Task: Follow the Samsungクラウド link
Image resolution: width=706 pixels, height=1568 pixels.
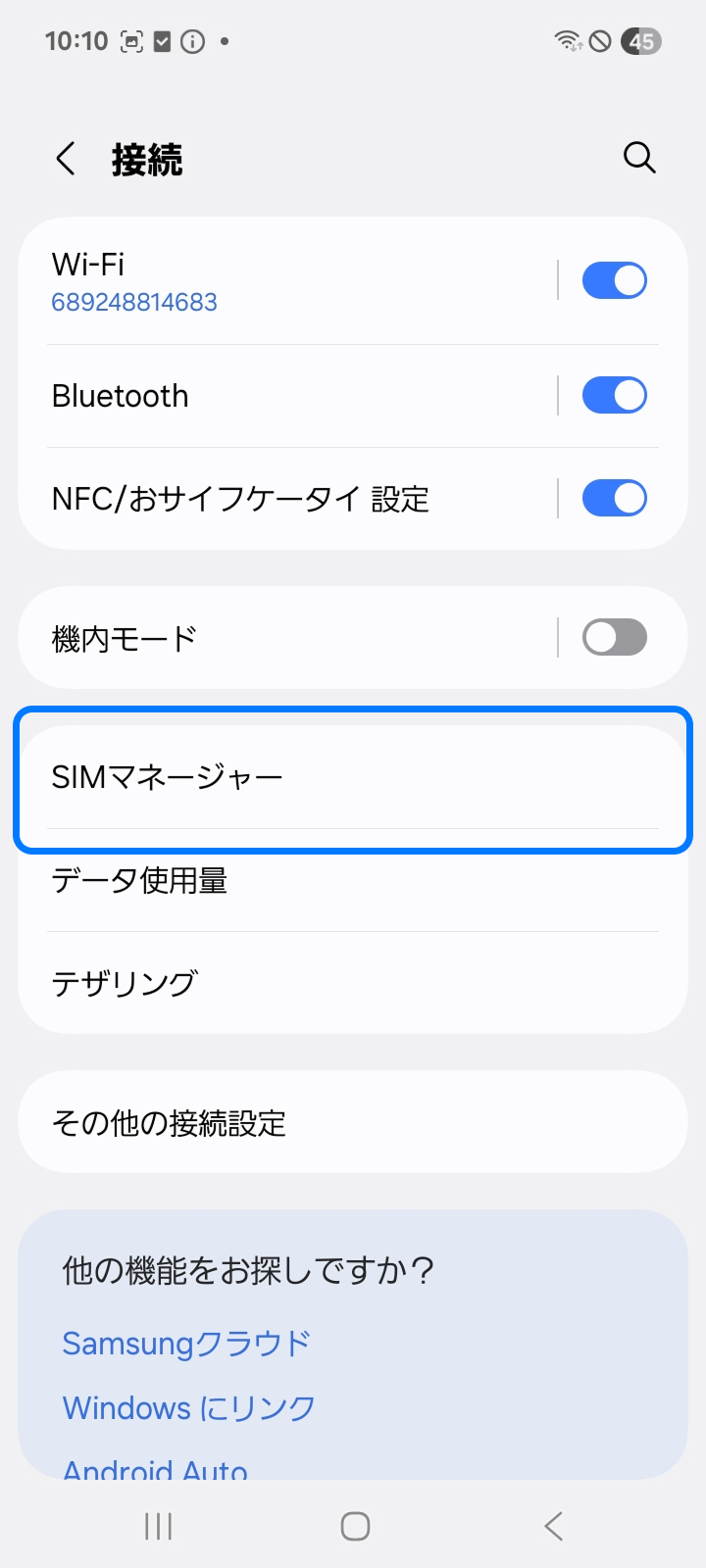Action: [186, 1344]
